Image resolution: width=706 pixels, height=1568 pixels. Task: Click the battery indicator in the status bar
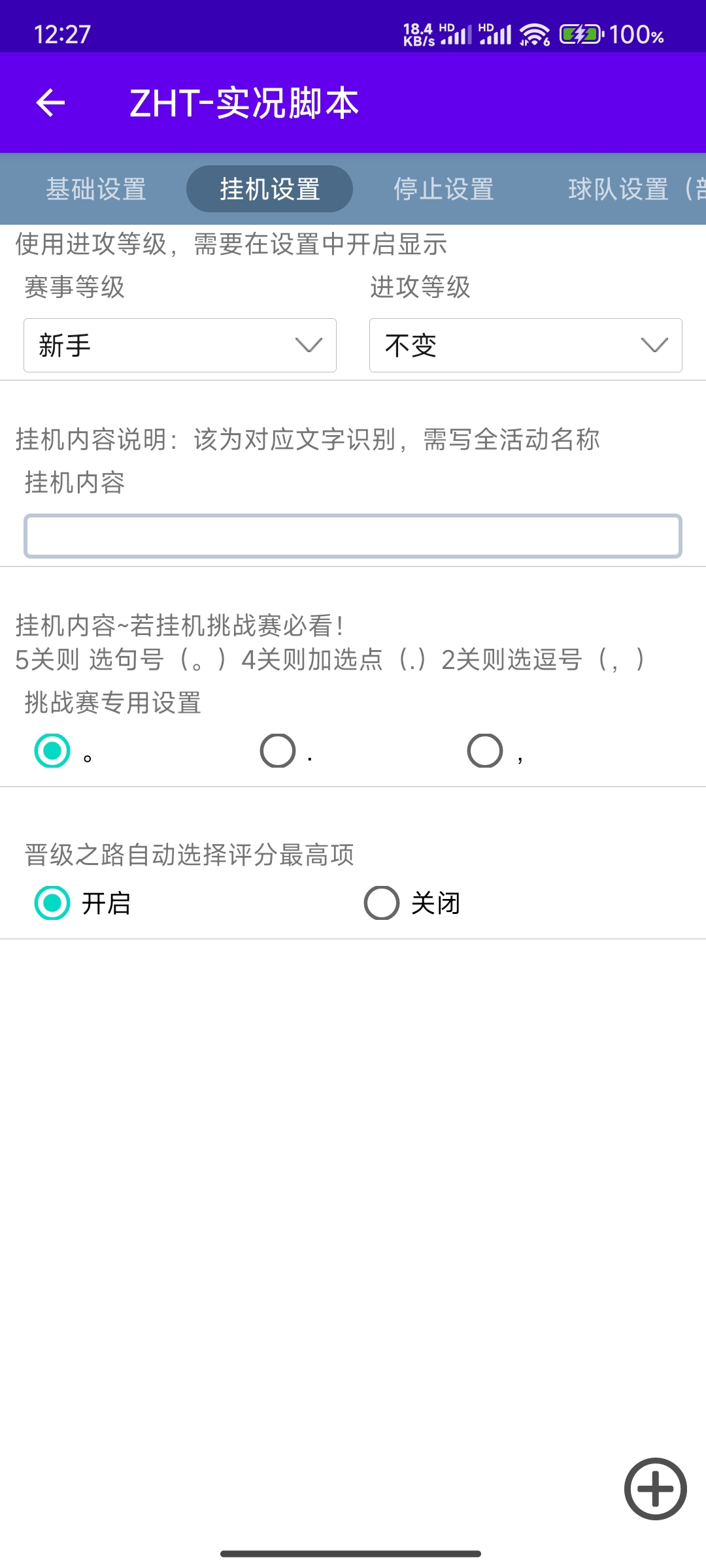(x=580, y=33)
